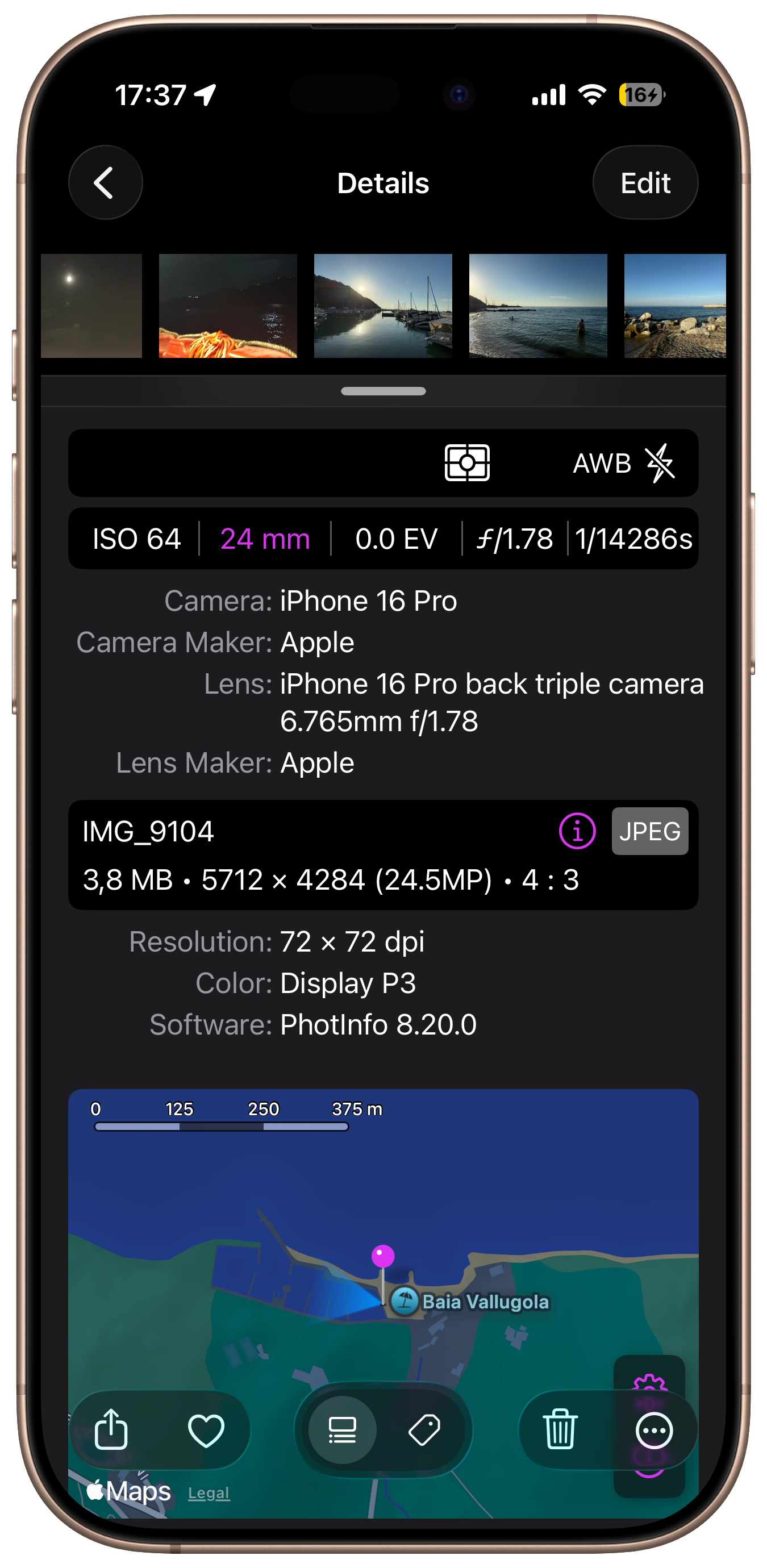767x1568 pixels.
Task: Switch to the details list view
Action: point(342,1430)
